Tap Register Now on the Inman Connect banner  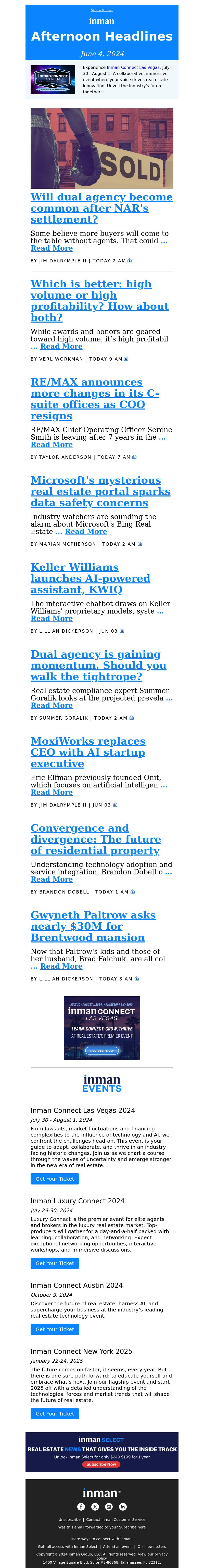[x=102, y=1051]
